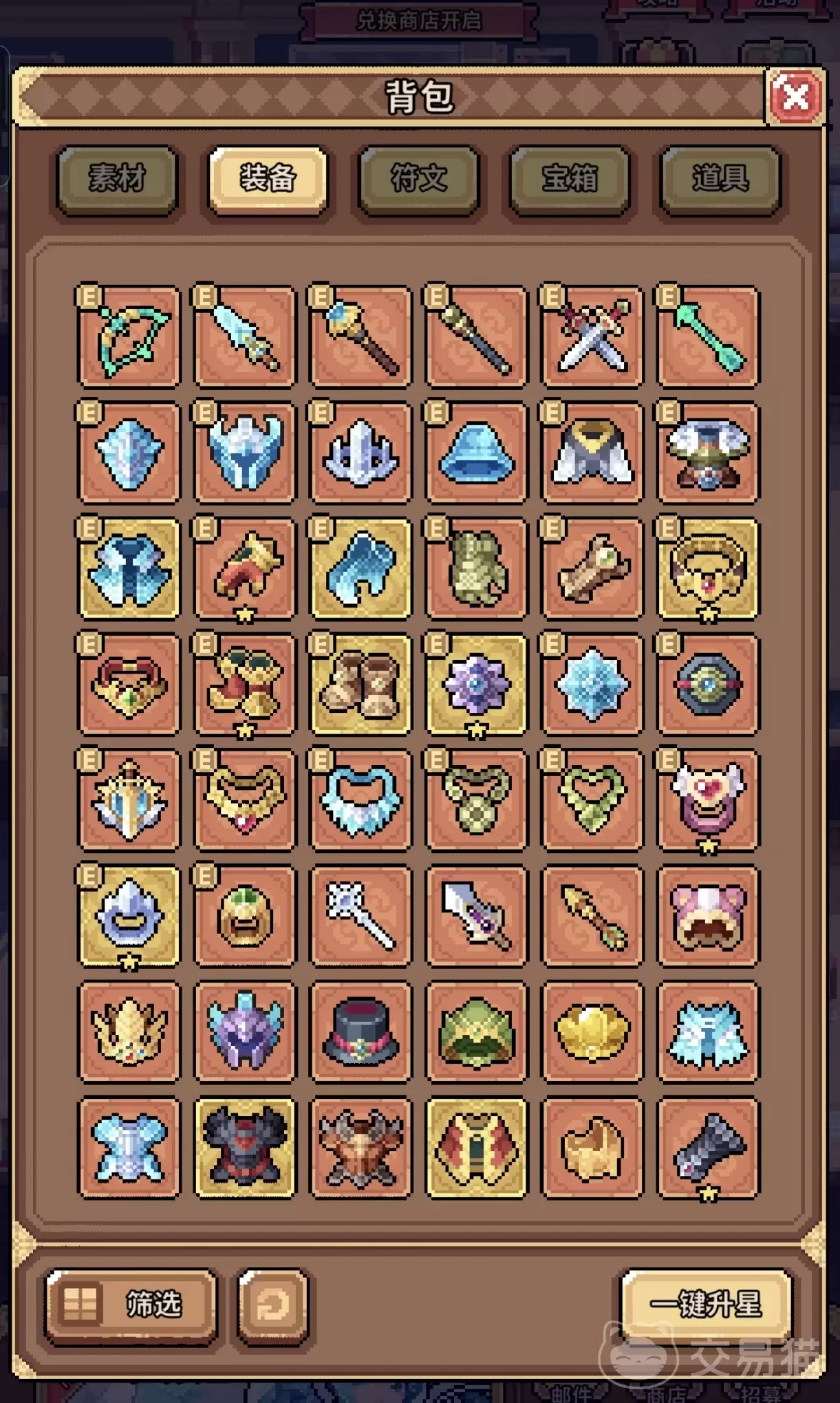Open the blue slime hat item
Viewport: 840px width, 1403px height.
point(476,453)
